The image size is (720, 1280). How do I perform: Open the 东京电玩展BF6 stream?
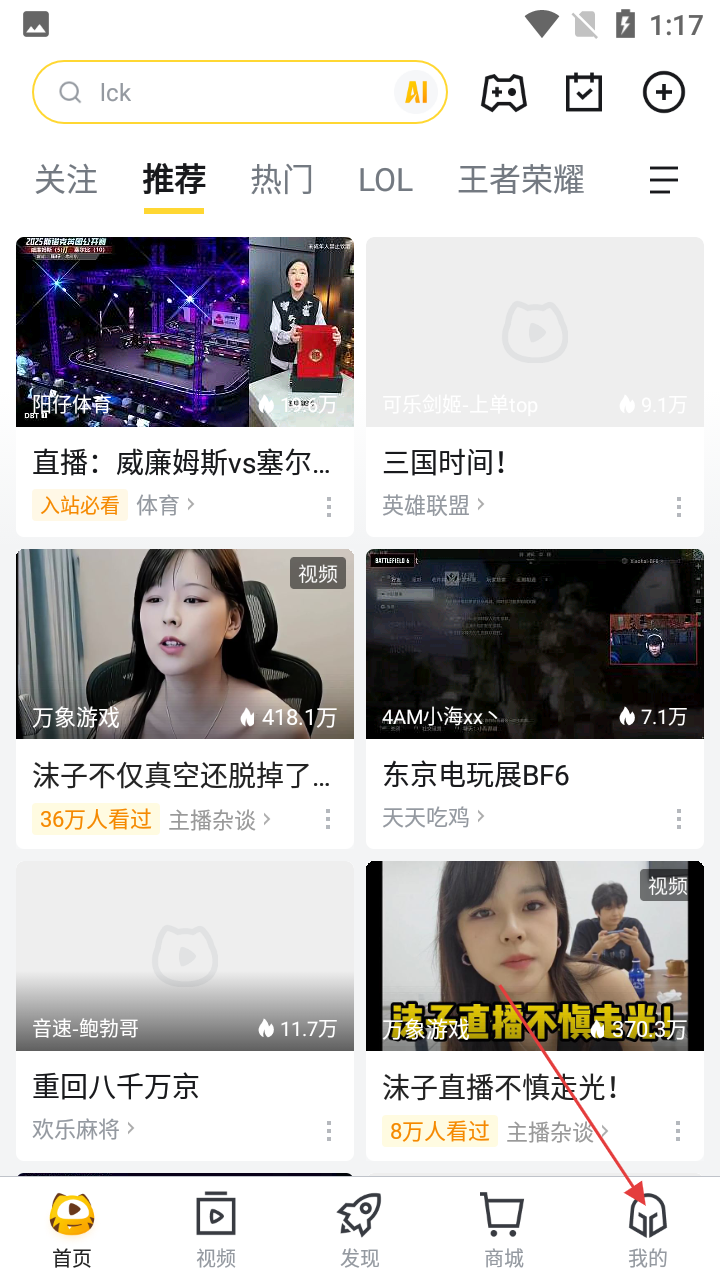(534, 644)
